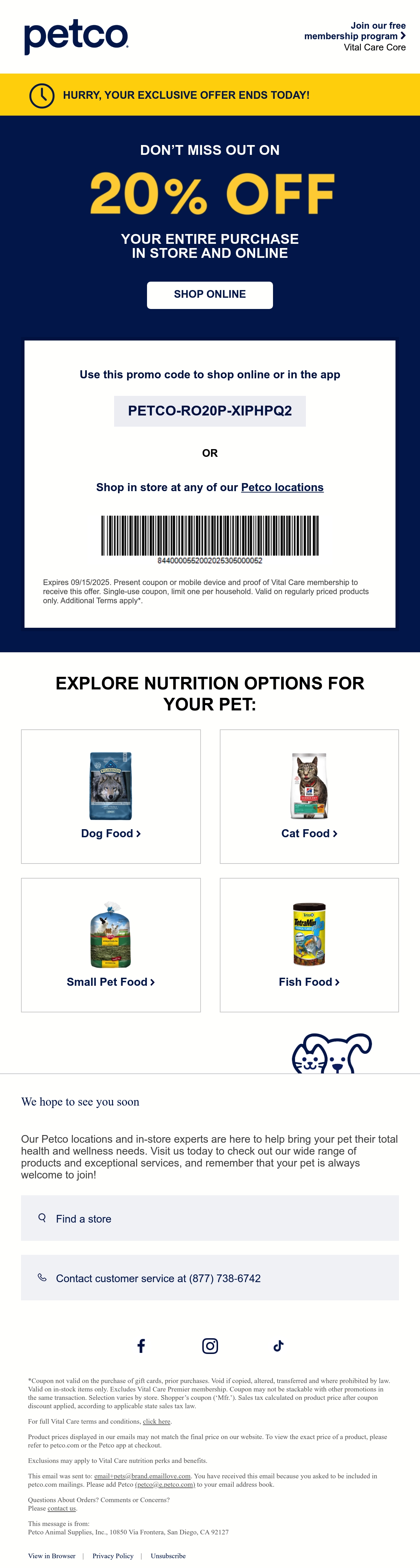Select the Fish Food card
Viewport: 420px width, 1568px height.
point(309,945)
